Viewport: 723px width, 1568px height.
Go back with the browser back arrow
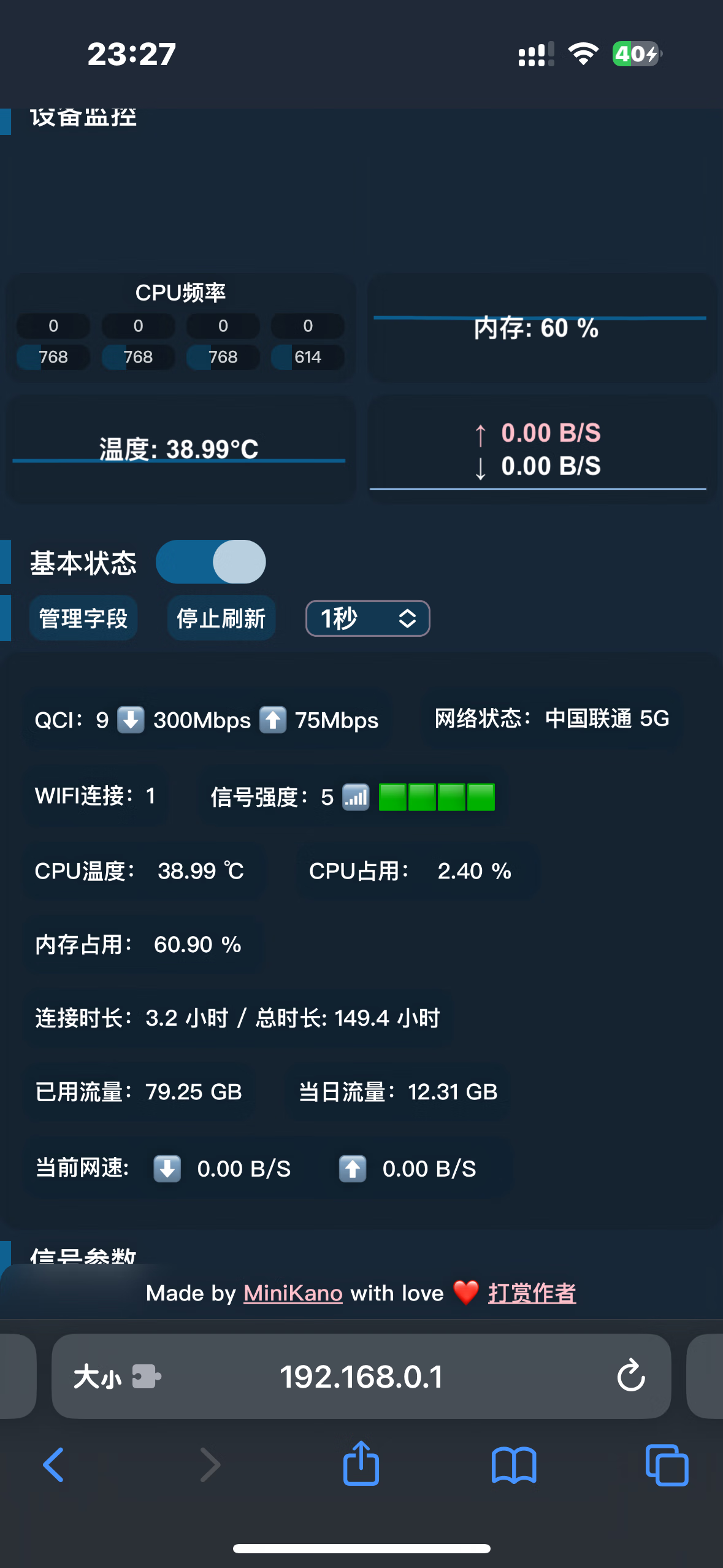coord(54,1465)
